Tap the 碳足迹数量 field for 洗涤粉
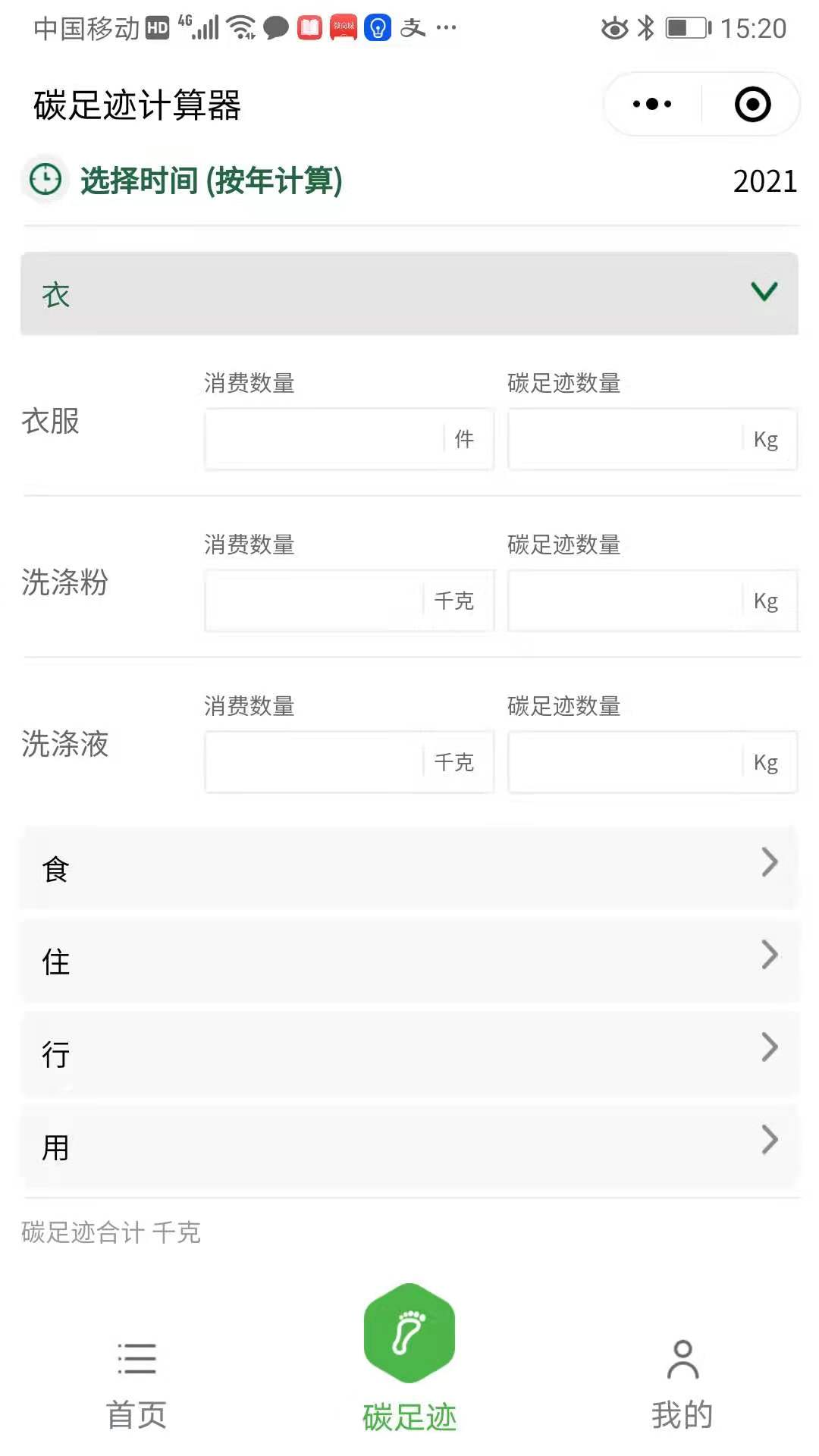The width and height of the screenshot is (819, 1456). (626, 601)
